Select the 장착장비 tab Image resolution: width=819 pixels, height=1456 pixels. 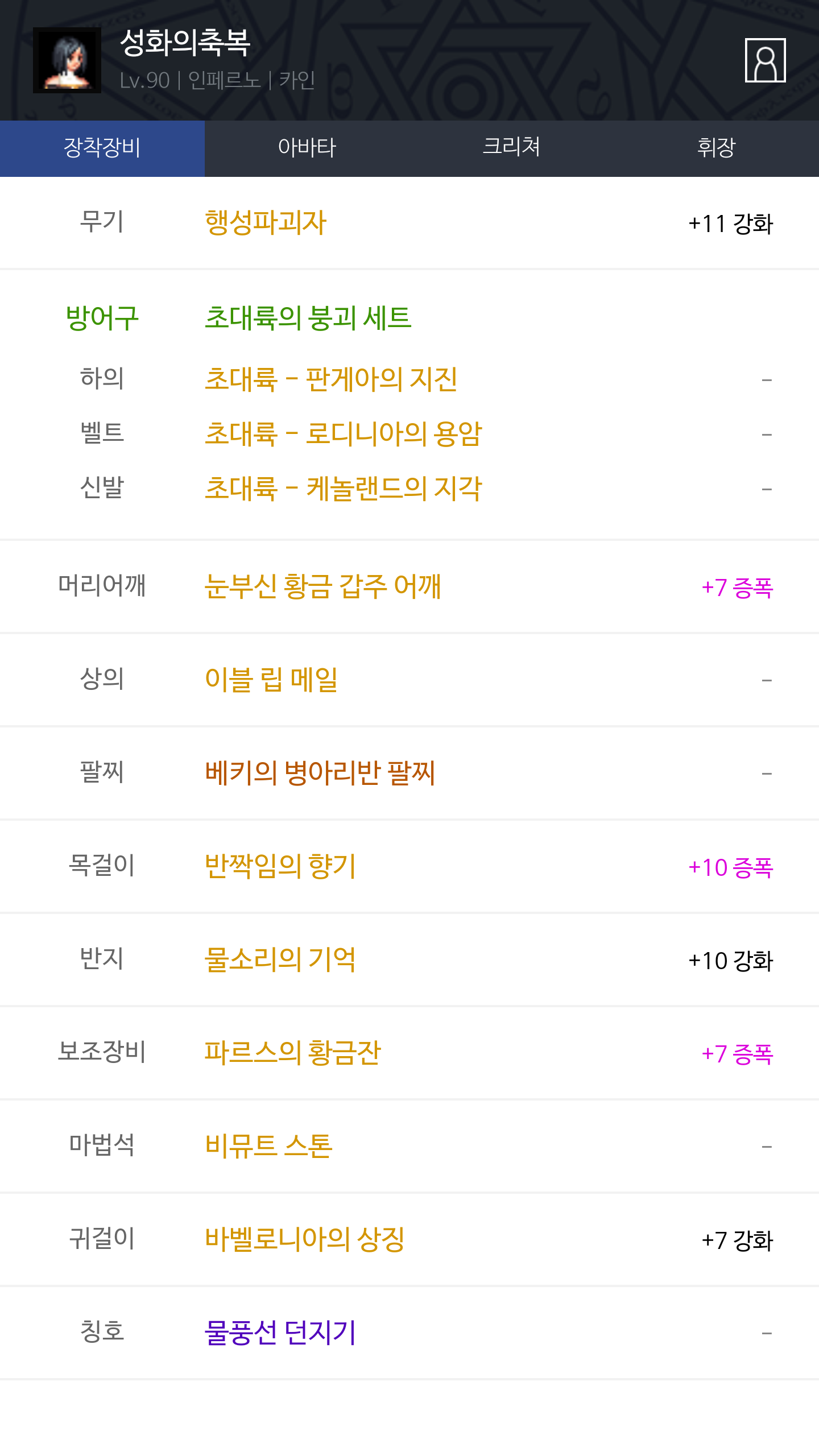(x=102, y=148)
